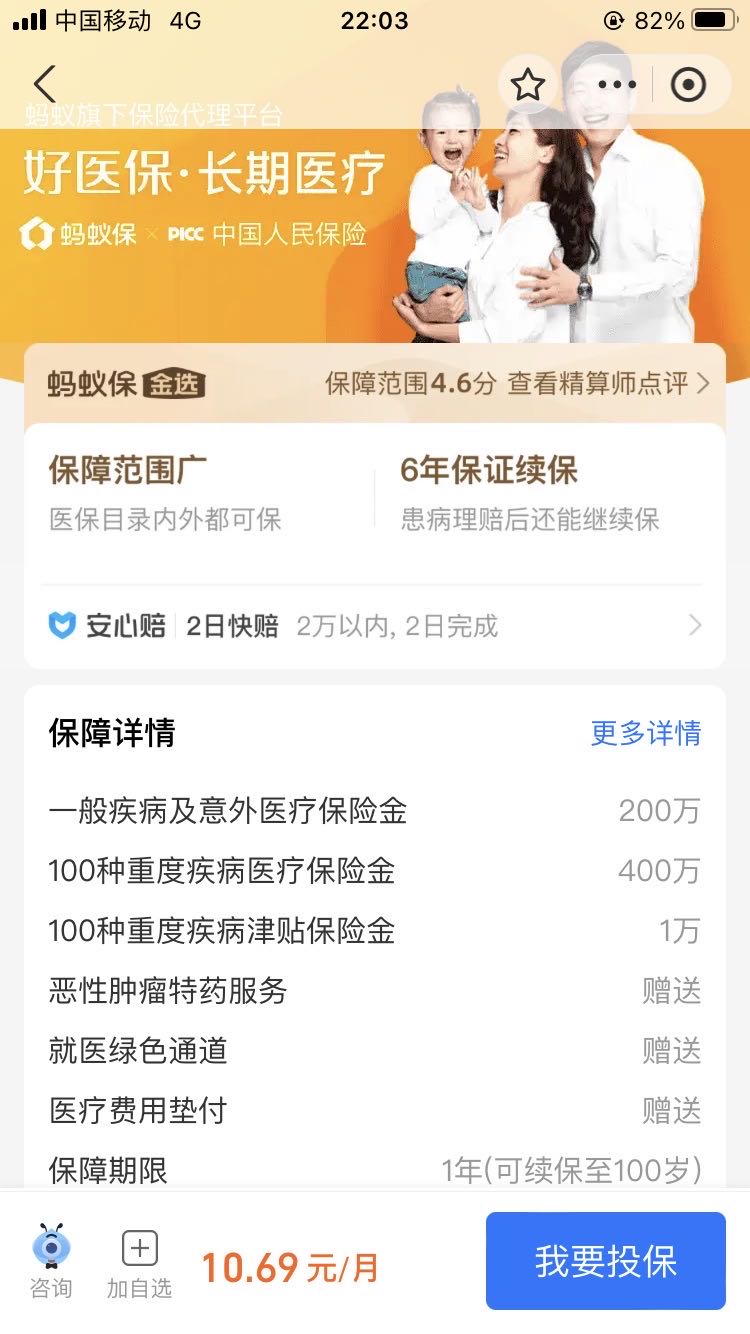Tap the 我要投保 button
750x1334 pixels.
[605, 1261]
